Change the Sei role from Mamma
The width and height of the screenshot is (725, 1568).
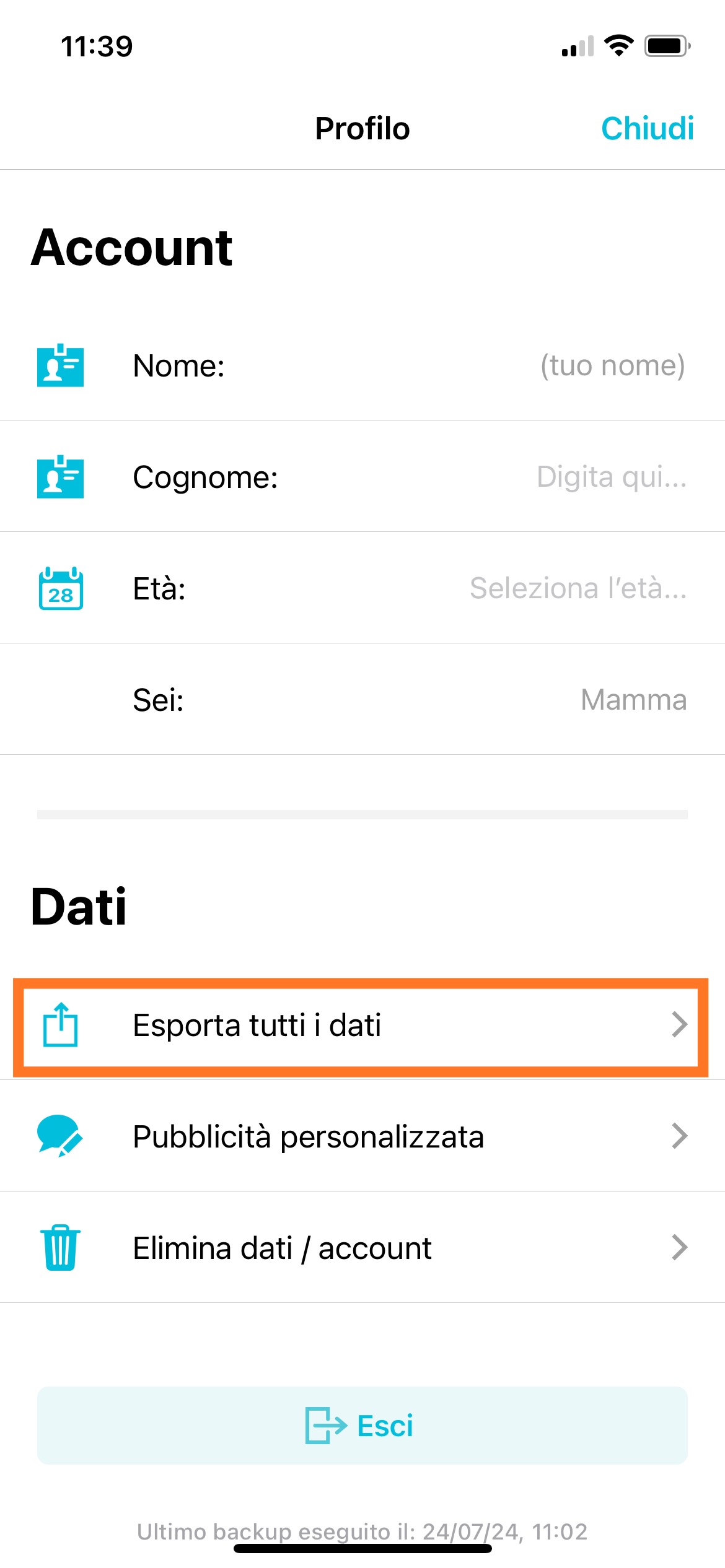[x=633, y=700]
